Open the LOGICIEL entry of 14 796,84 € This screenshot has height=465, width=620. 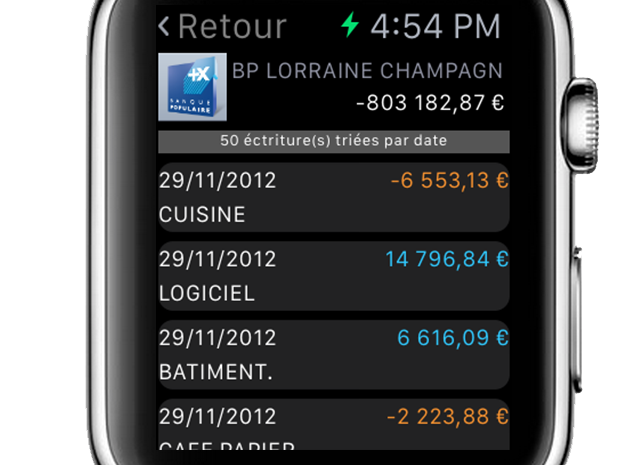pyautogui.click(x=333, y=276)
